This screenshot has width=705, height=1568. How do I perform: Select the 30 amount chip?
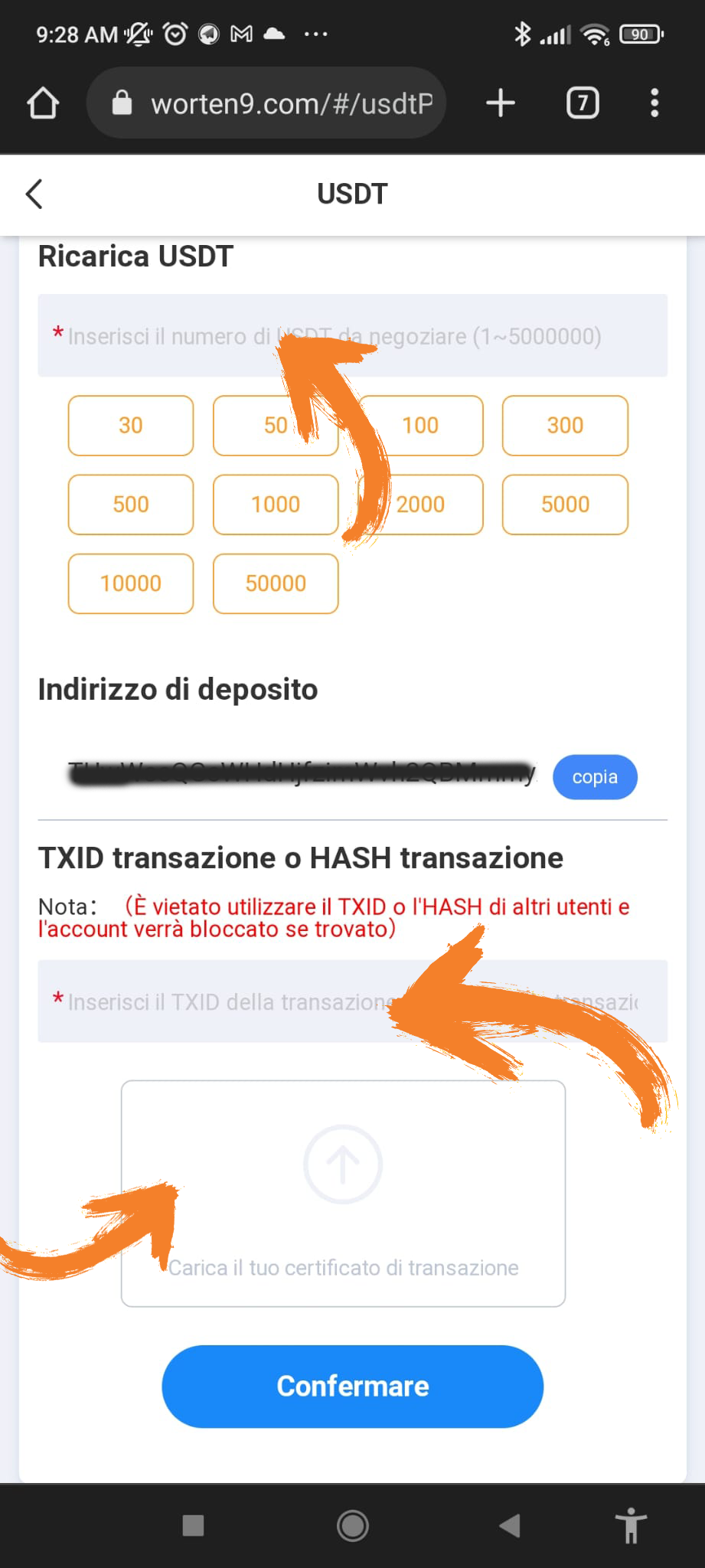131,426
